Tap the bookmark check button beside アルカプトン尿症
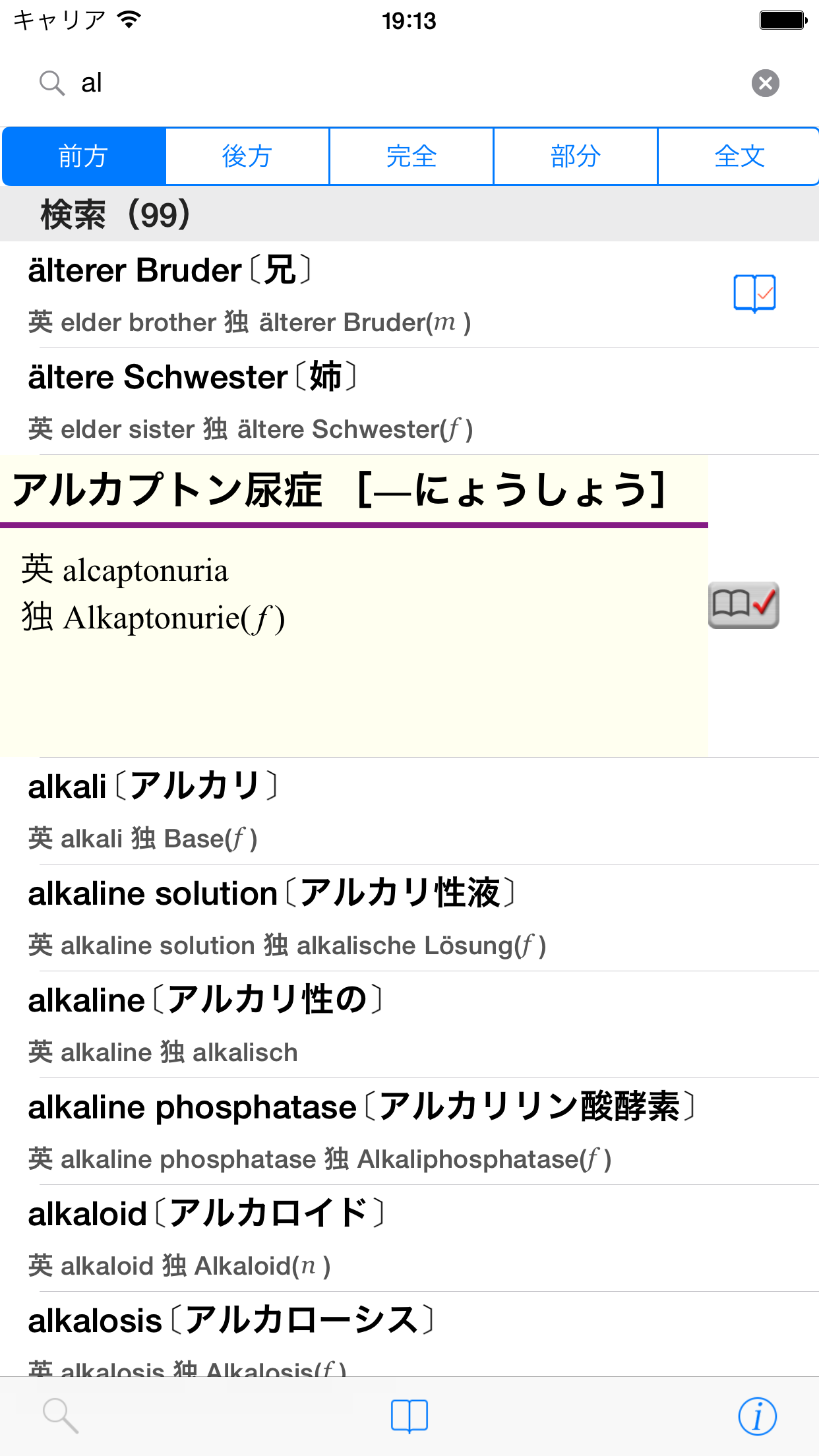The width and height of the screenshot is (819, 1456). coord(743,605)
